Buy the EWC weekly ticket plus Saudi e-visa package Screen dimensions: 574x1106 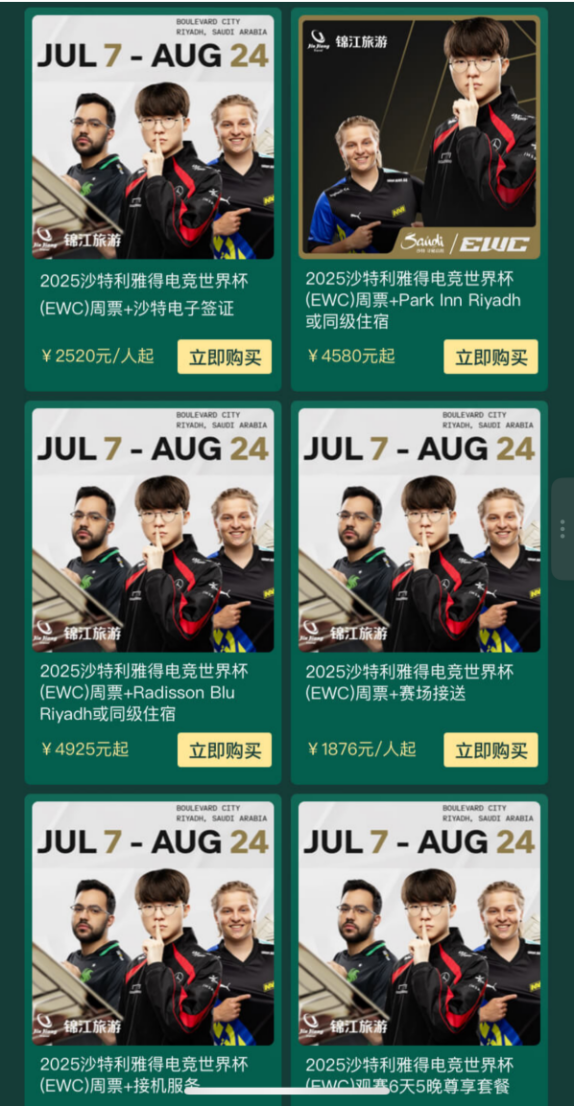tap(224, 356)
